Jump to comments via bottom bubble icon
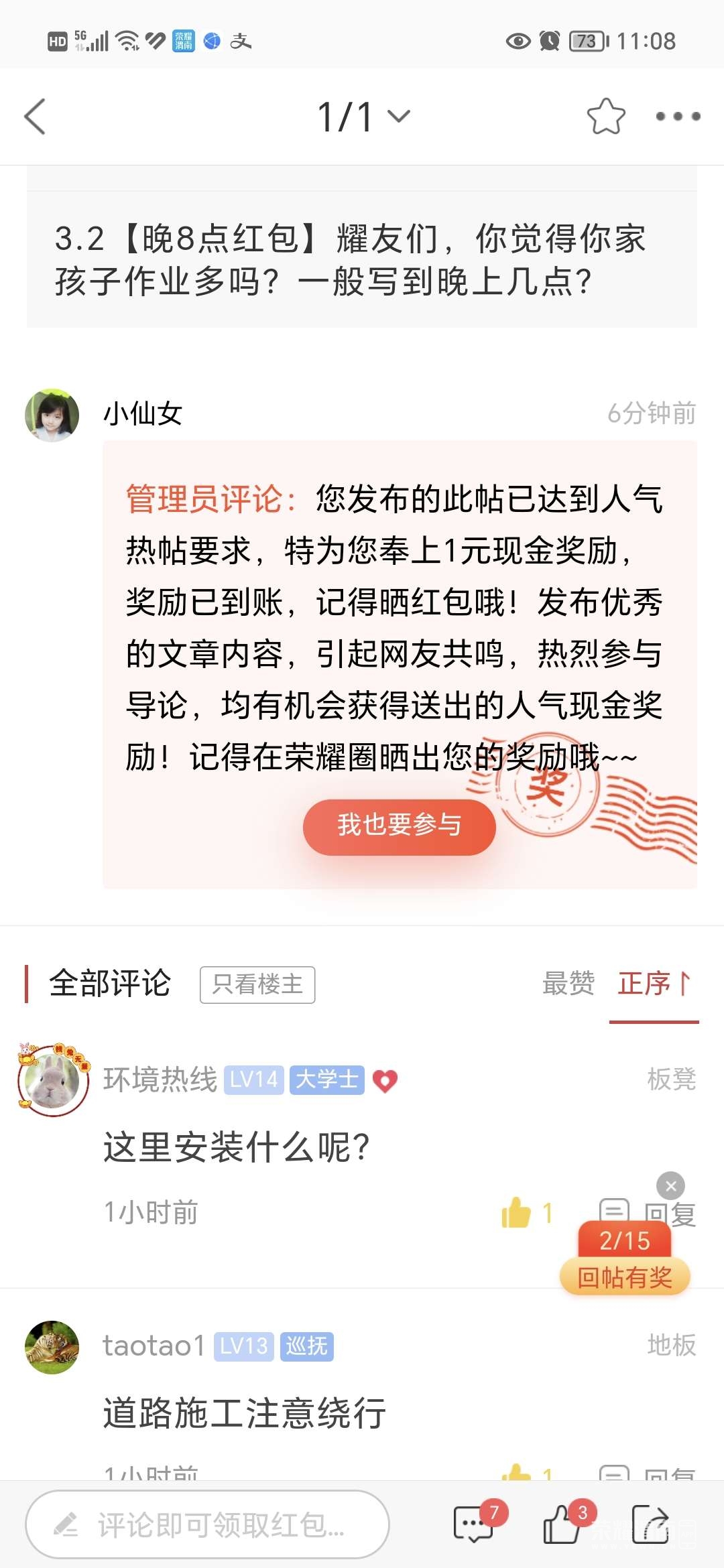724x1568 pixels. click(x=473, y=1524)
